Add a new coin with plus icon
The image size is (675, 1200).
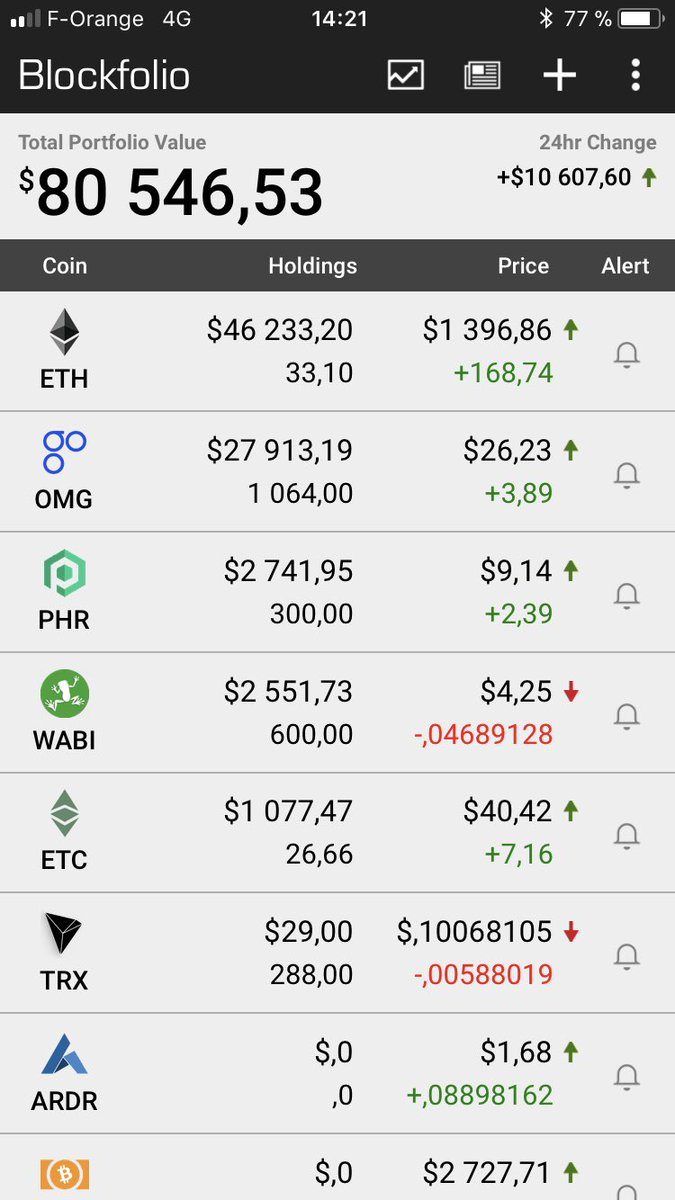point(559,76)
